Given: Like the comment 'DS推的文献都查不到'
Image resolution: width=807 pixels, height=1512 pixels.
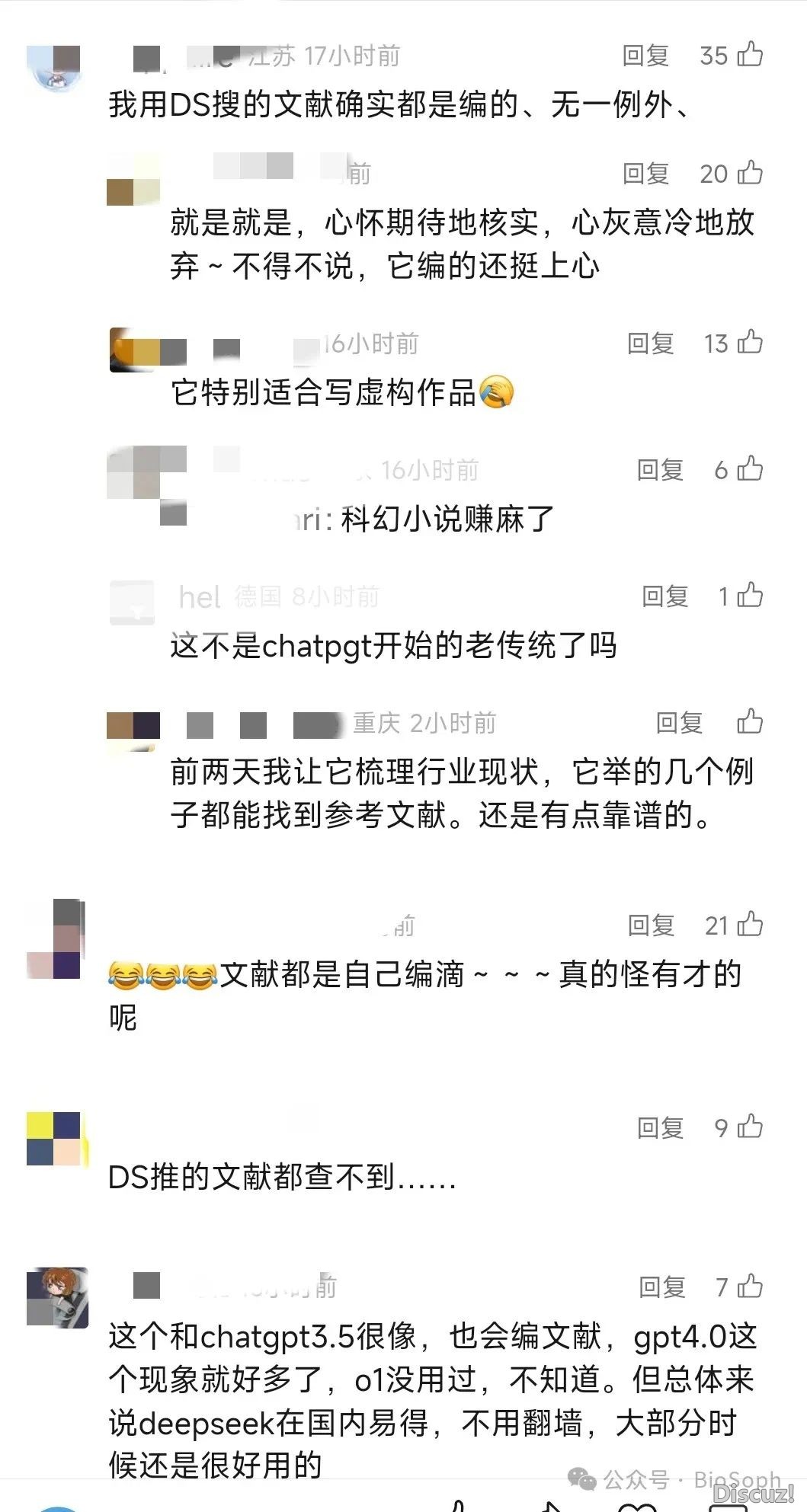Looking at the screenshot, I should point(750,1127).
